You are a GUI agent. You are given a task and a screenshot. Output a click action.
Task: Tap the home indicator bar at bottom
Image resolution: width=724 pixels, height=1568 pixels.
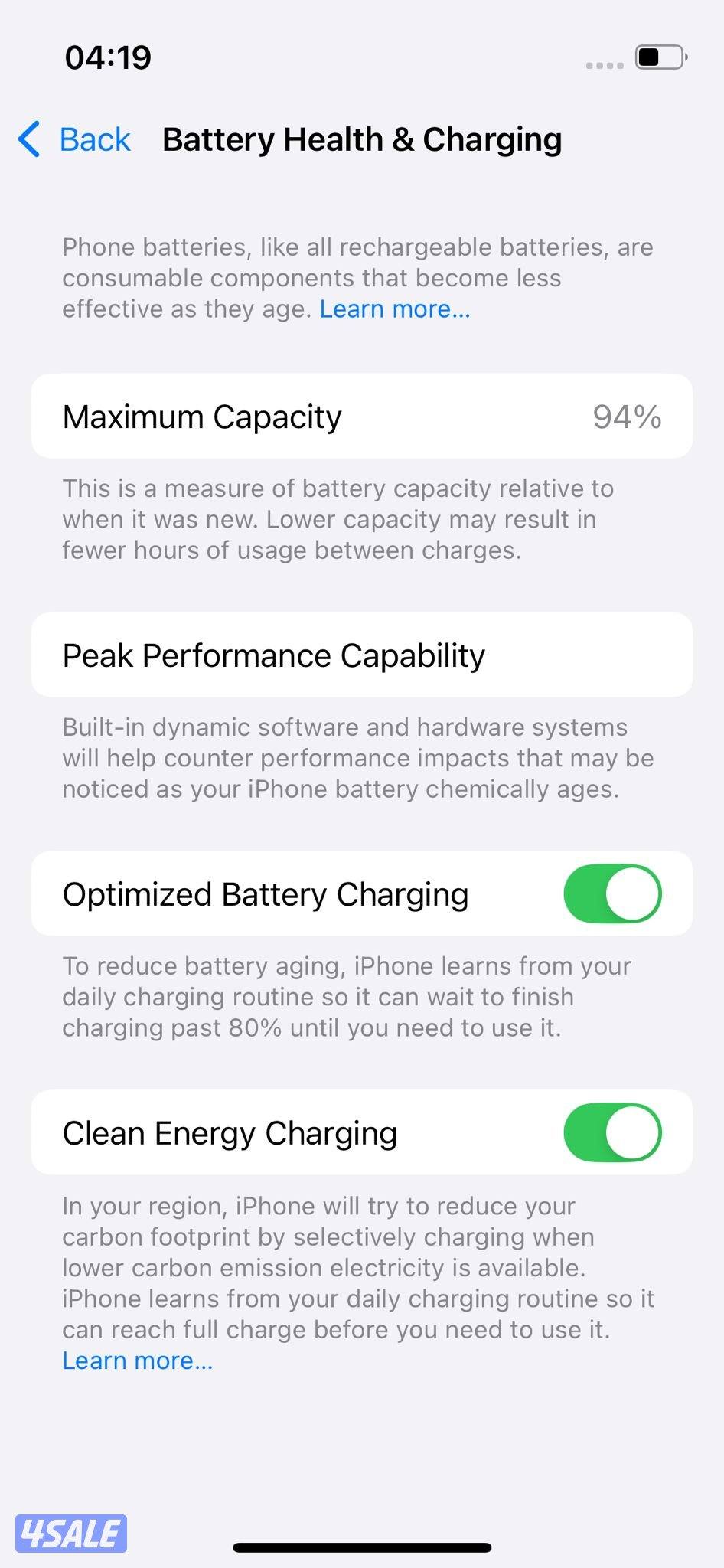362,1548
